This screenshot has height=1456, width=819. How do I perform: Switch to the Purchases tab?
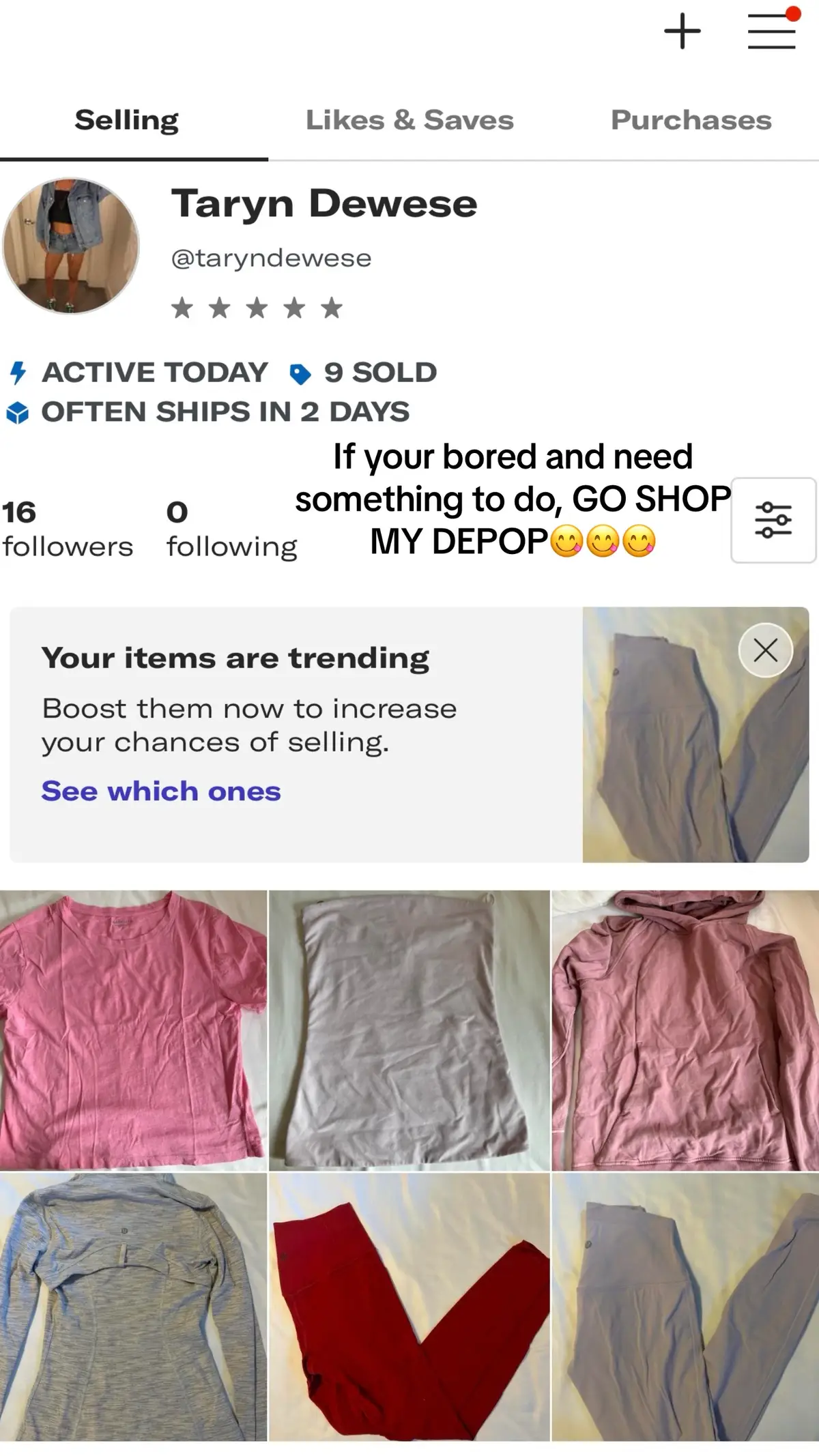click(x=691, y=120)
